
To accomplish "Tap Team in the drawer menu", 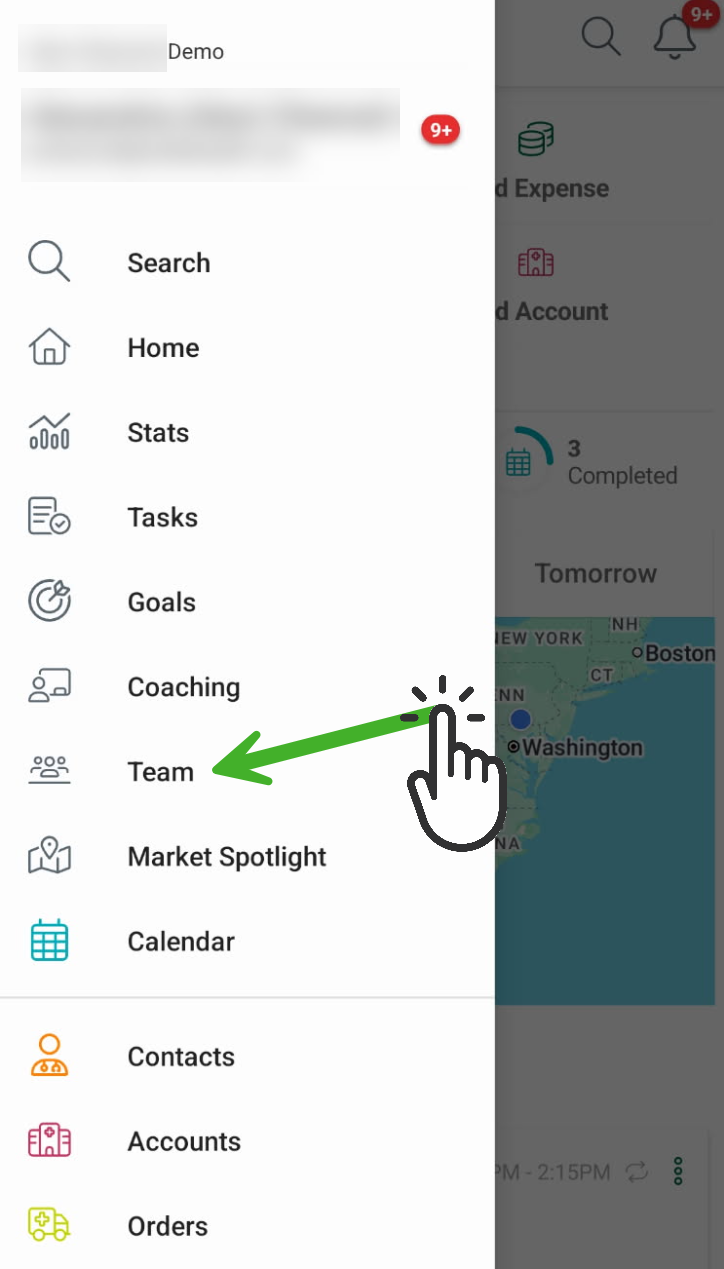I will (247, 772).
